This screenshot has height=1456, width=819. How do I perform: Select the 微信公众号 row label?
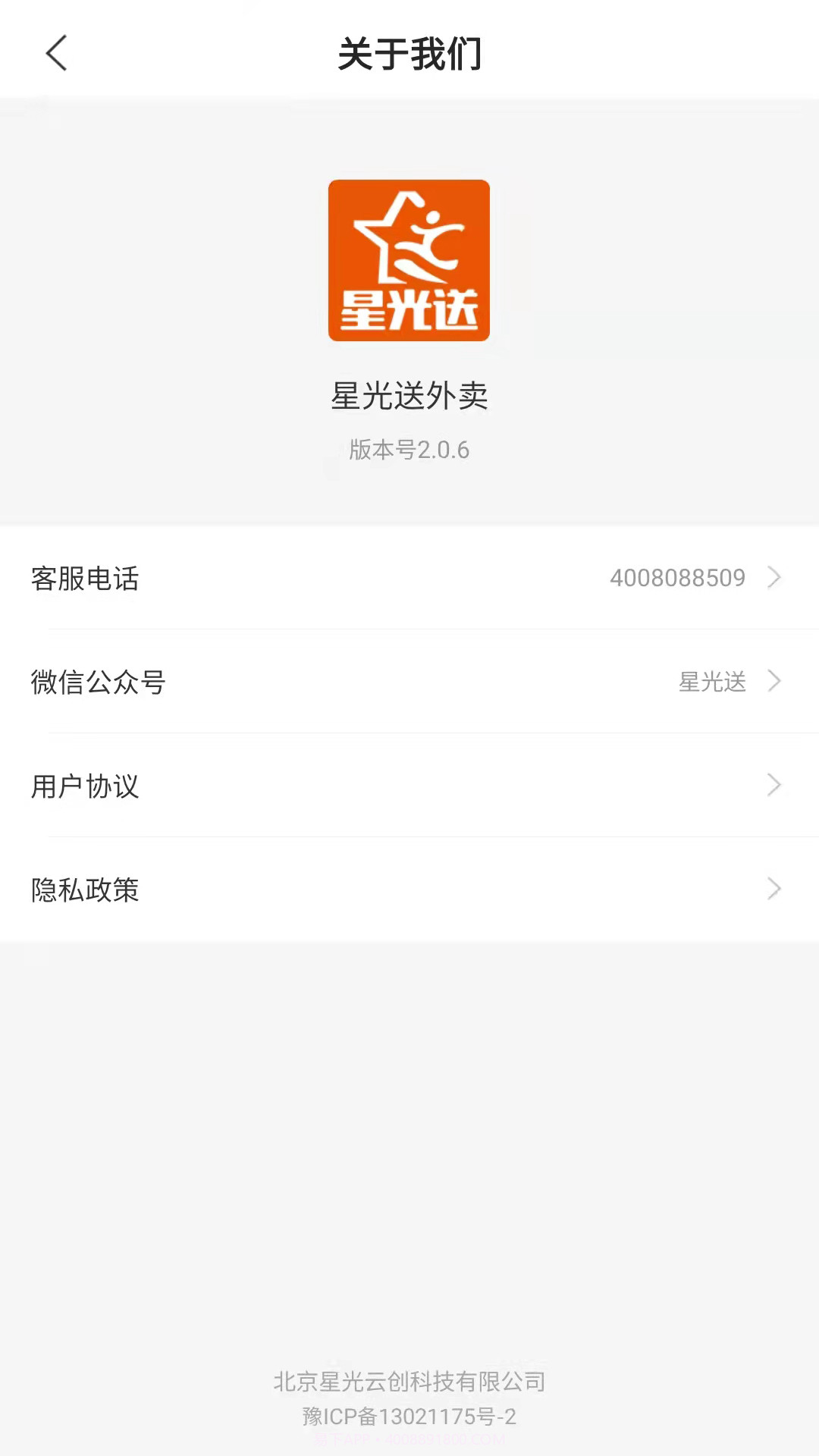click(x=96, y=682)
